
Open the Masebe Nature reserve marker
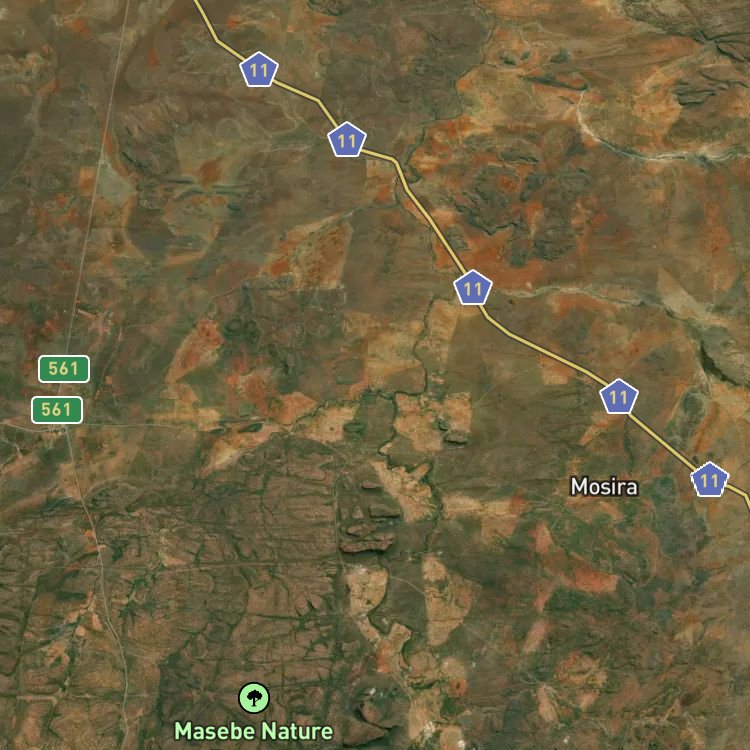click(254, 698)
